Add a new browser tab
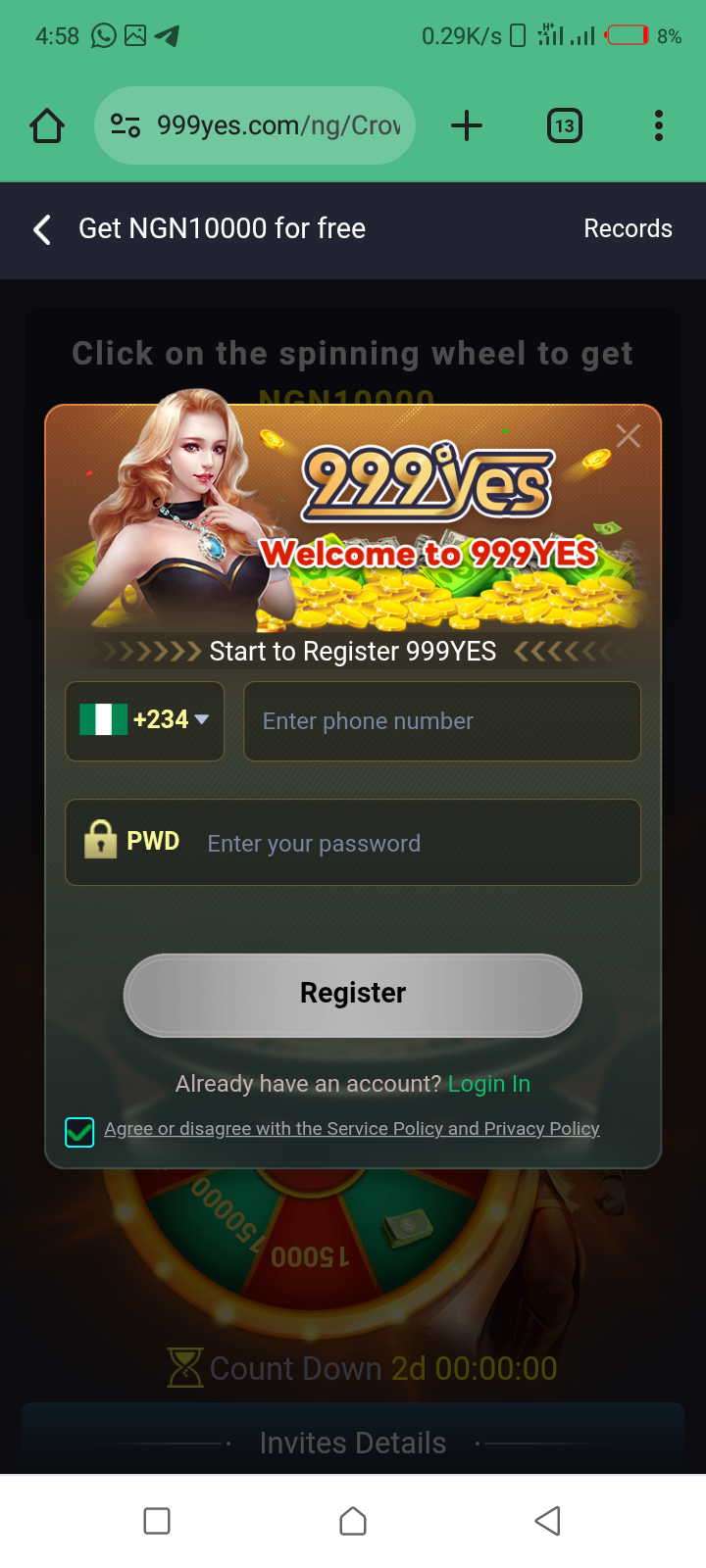This screenshot has height=1568, width=706. click(467, 125)
